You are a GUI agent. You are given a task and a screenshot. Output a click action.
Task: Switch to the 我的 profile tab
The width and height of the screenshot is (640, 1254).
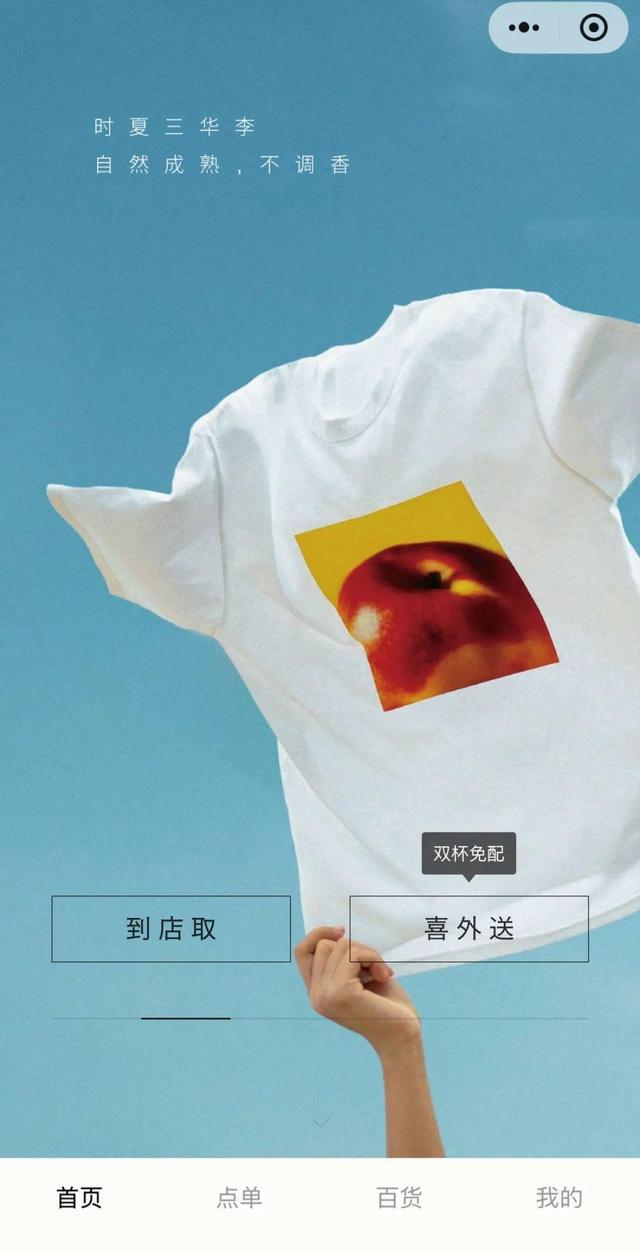560,1198
